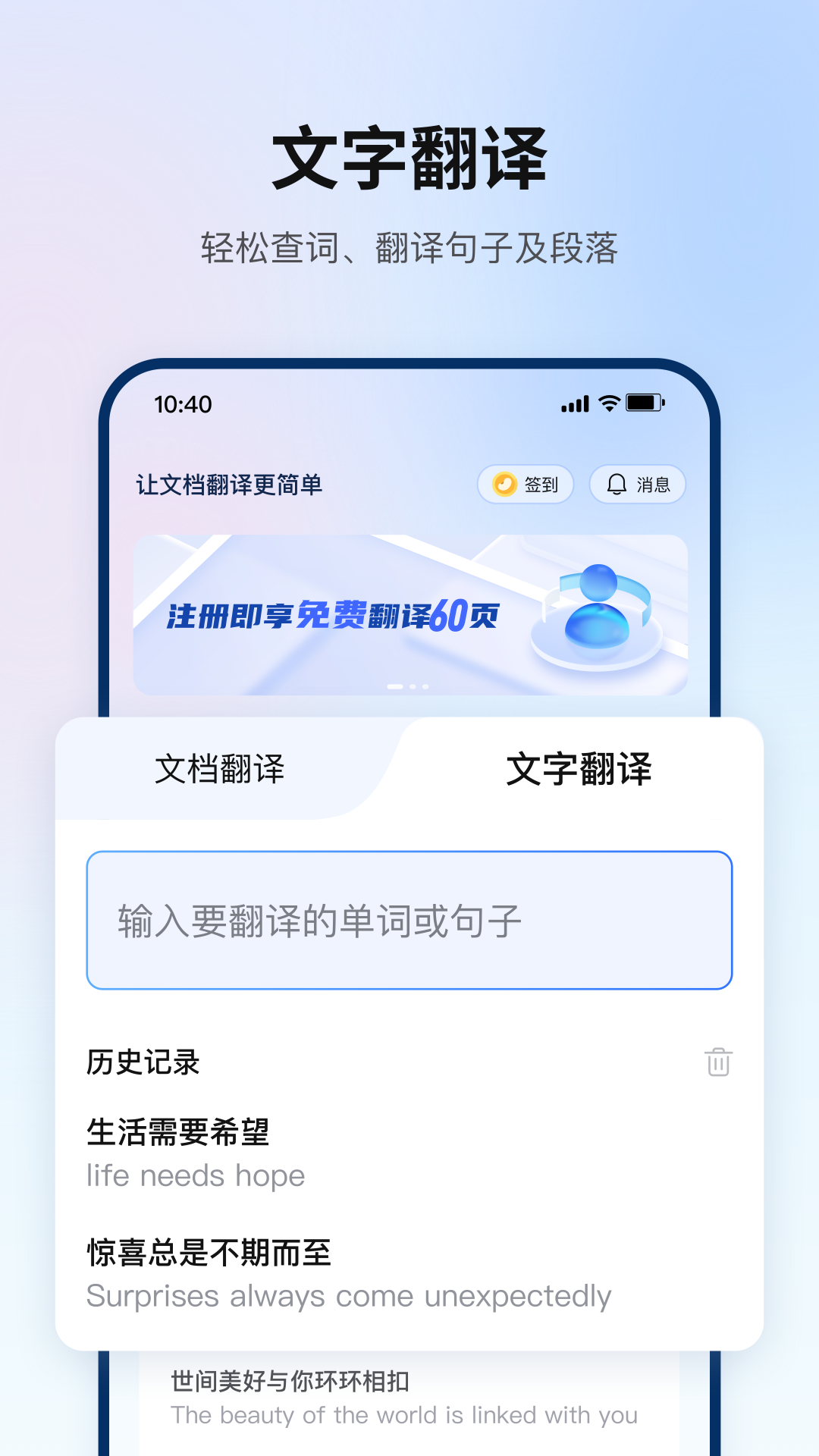Tap the English text life needs hope
Screen dimensions: 819x1456
click(196, 1175)
